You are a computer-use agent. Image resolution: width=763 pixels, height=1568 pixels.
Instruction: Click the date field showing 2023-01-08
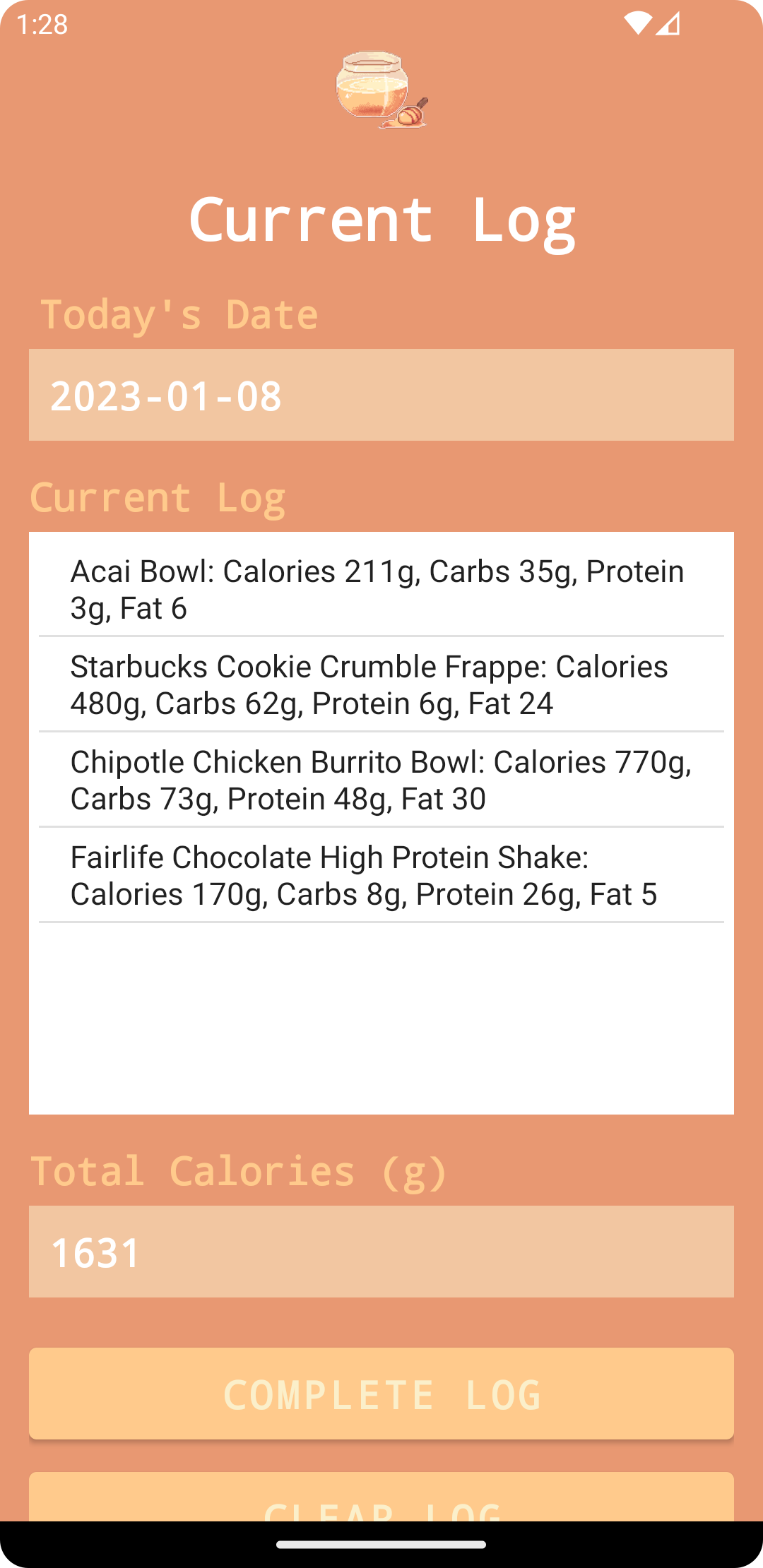click(381, 394)
